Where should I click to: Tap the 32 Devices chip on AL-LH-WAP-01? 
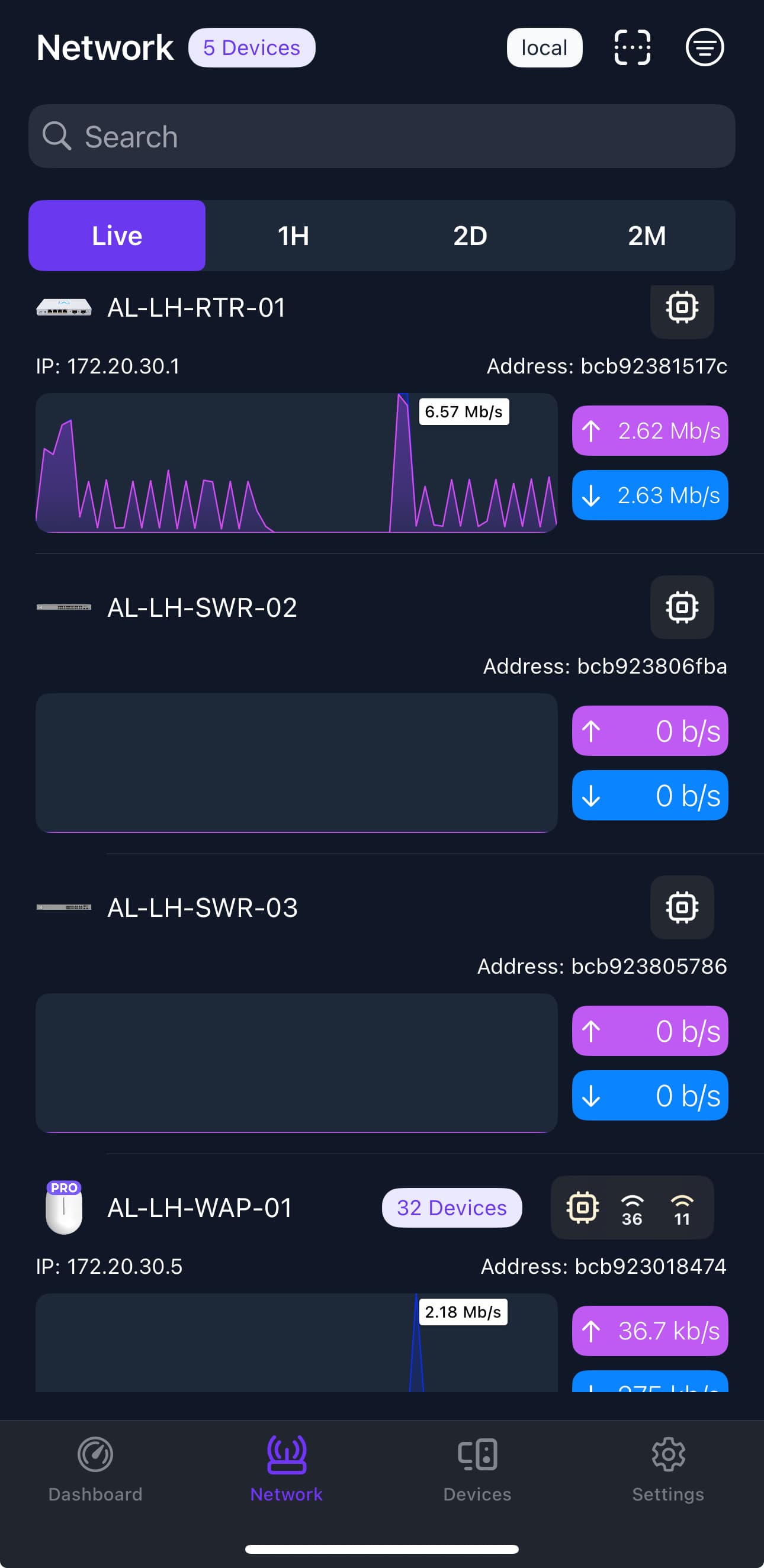point(451,1208)
